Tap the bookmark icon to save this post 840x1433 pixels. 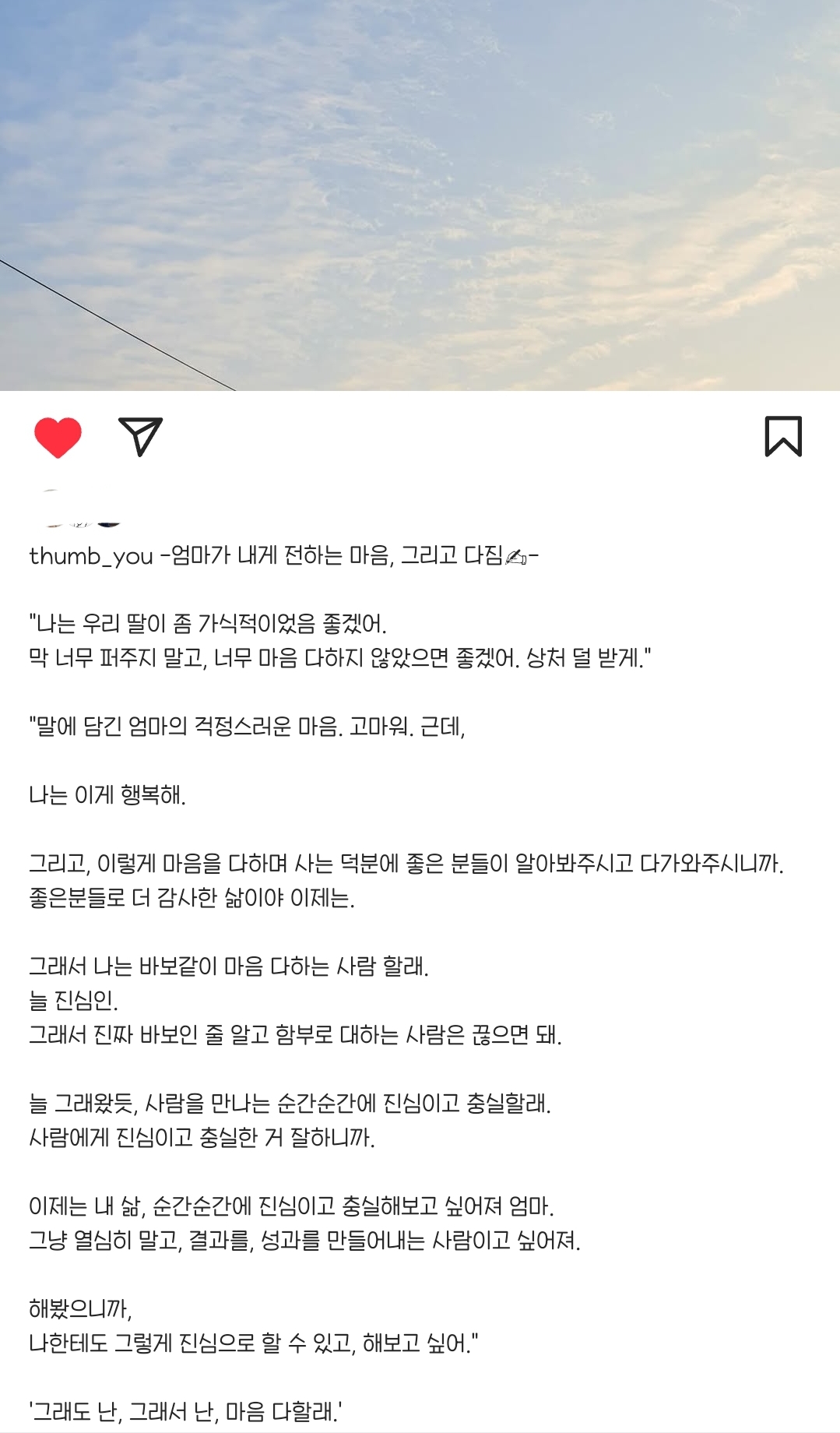click(x=782, y=436)
